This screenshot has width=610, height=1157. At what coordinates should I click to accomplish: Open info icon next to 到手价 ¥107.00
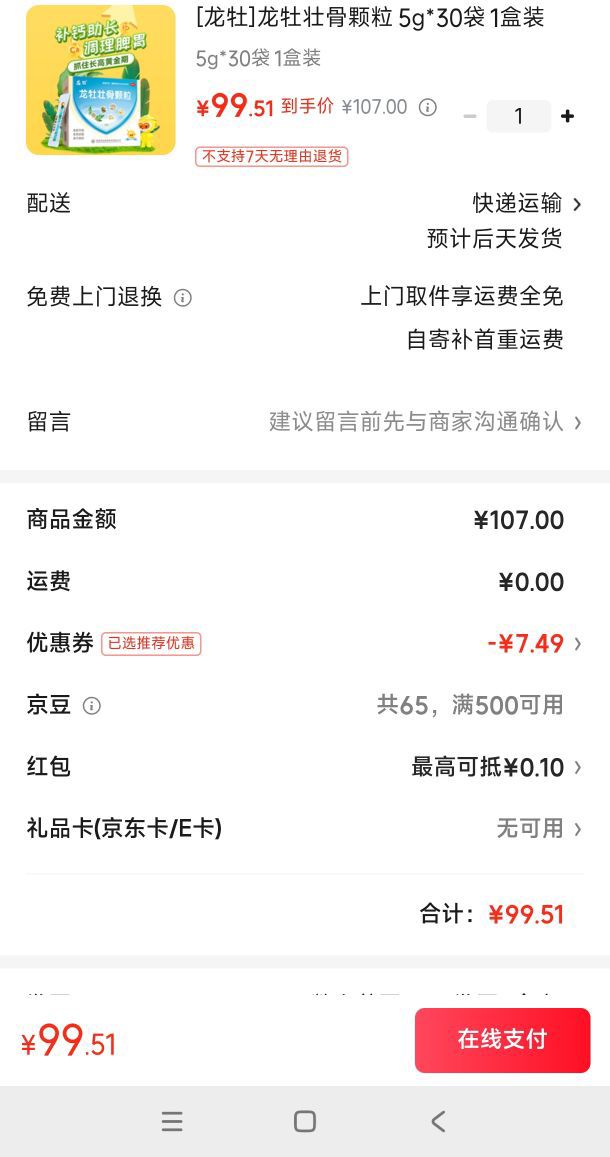point(428,108)
